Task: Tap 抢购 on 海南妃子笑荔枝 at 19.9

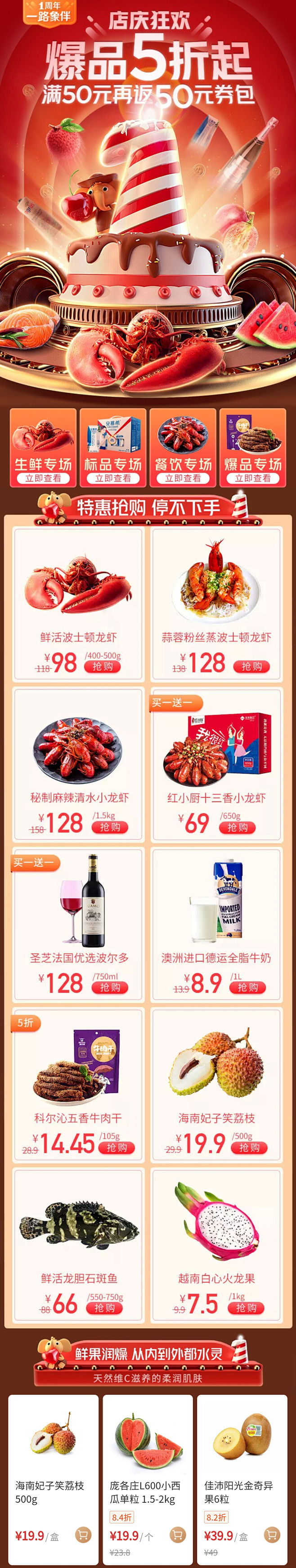Action: click(x=249, y=1147)
